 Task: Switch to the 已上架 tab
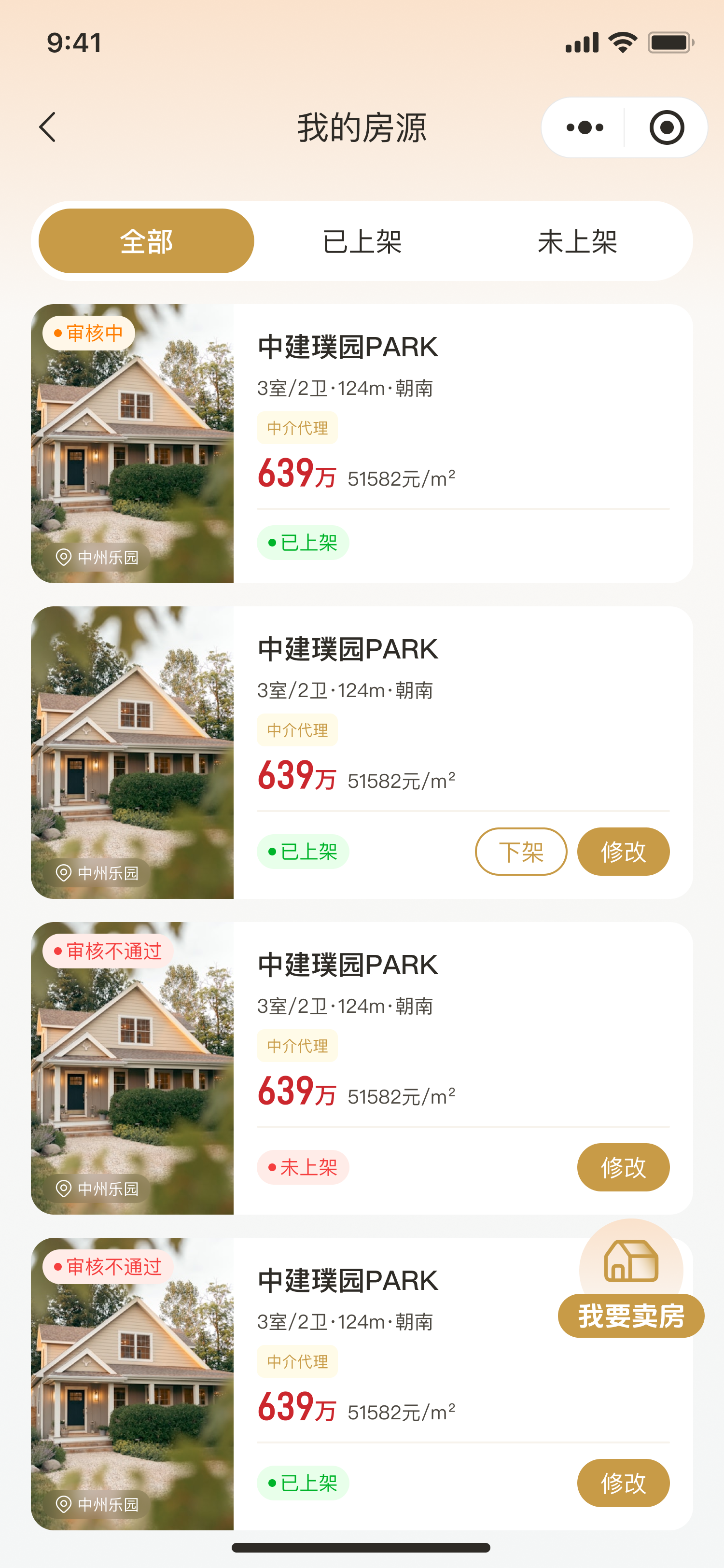pyautogui.click(x=362, y=241)
